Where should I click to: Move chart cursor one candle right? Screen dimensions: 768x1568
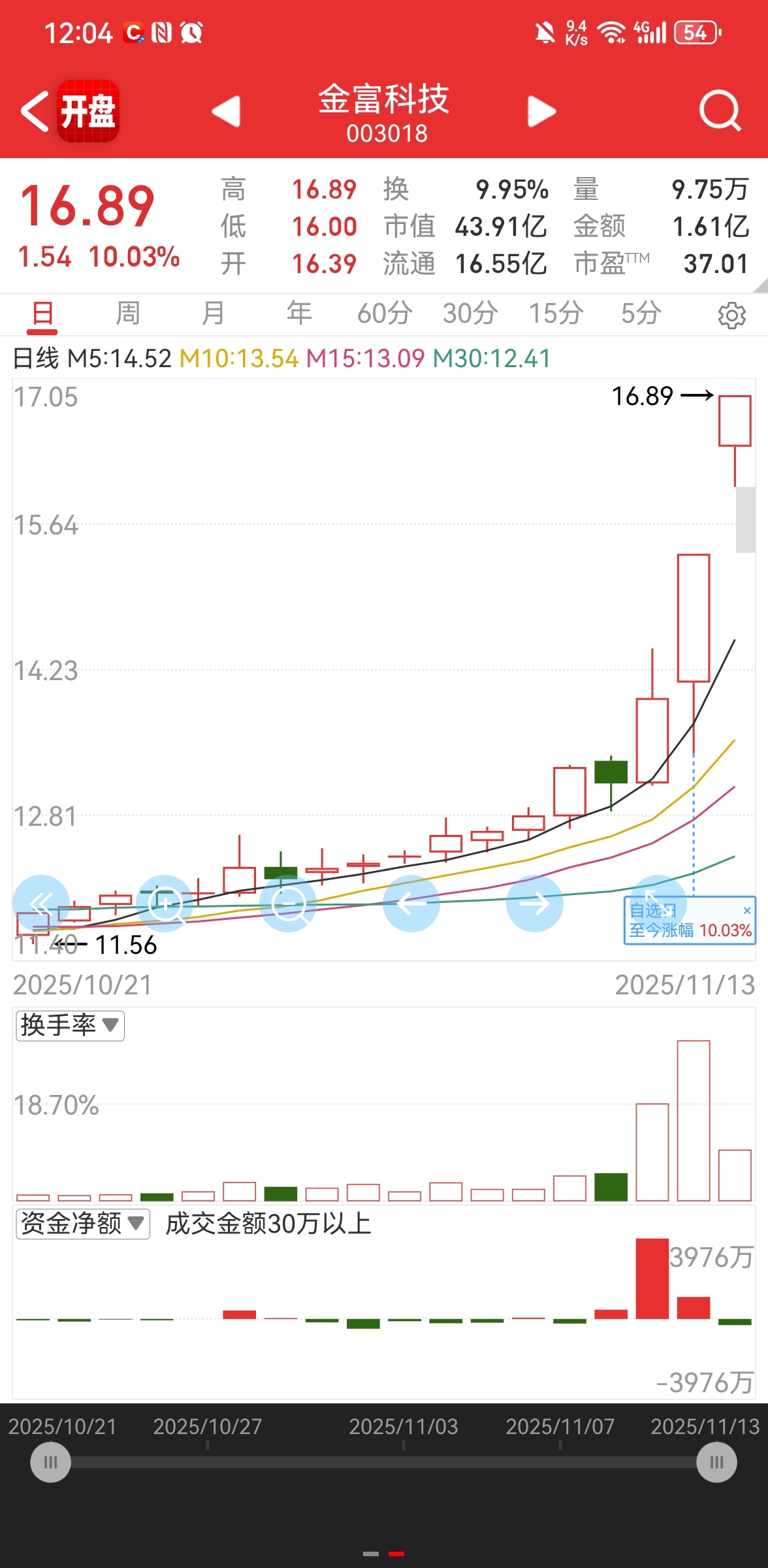tap(535, 904)
